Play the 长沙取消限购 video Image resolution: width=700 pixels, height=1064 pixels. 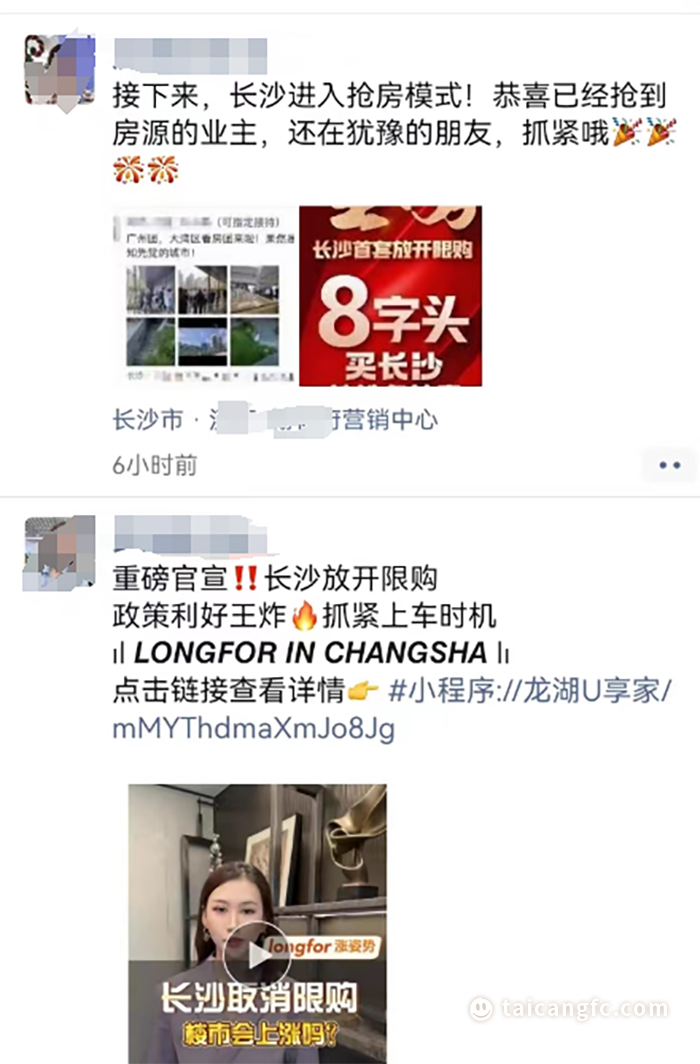[x=257, y=955]
